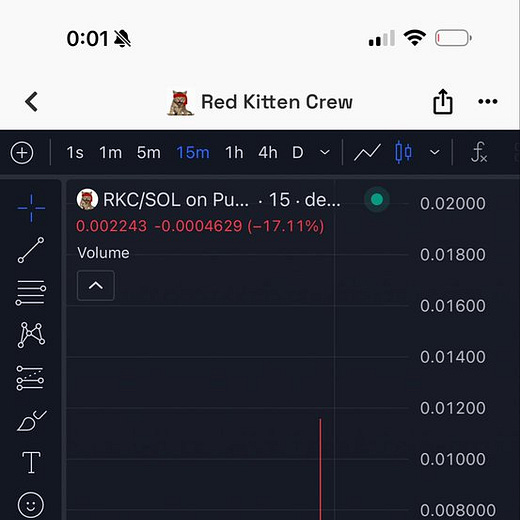This screenshot has height=520, width=520.
Task: Switch chart to 1h interval
Action: pos(234,153)
